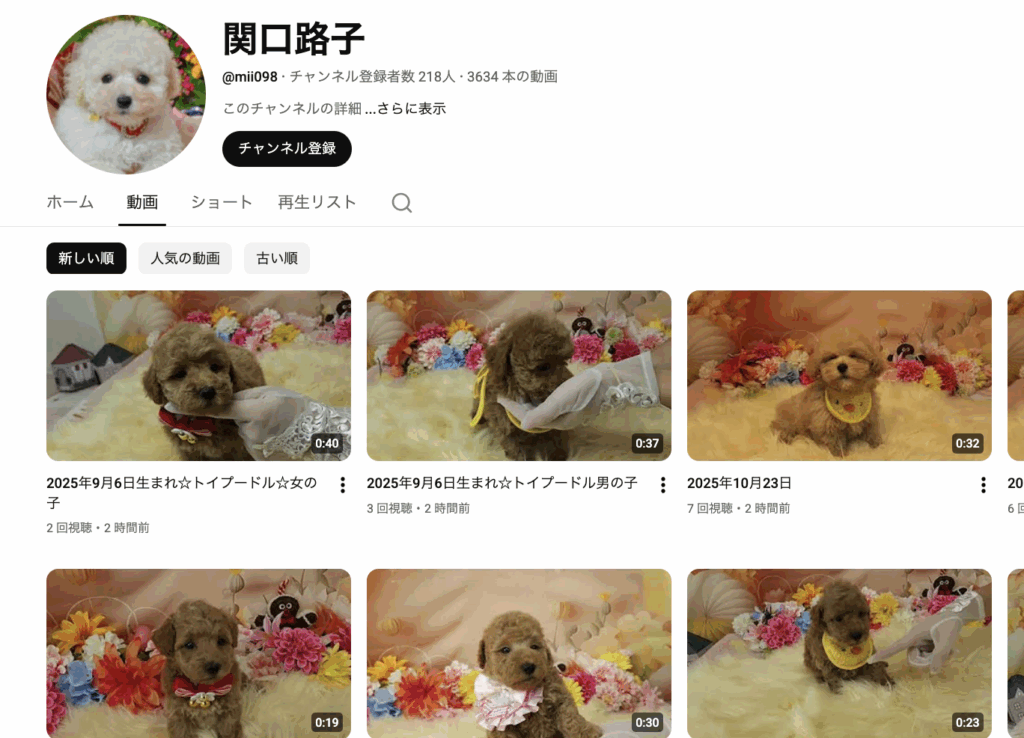The width and height of the screenshot is (1024, 738).
Task: Switch to the ショート tab
Action: 221,202
